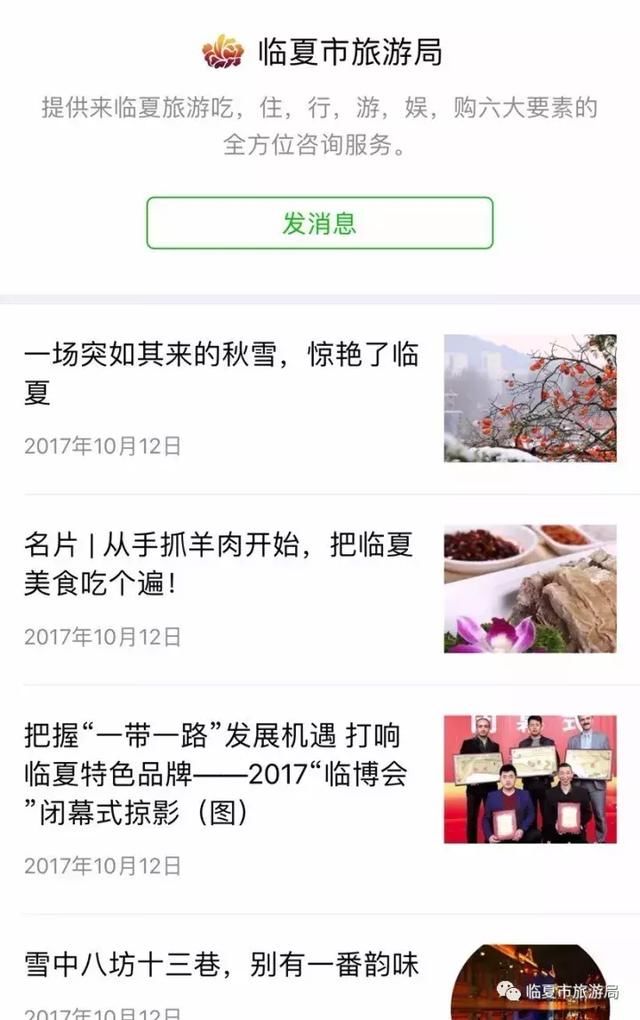The width and height of the screenshot is (640, 1020).
Task: Open the 手抓羊肉 临夏美食 article
Action: tap(219, 563)
